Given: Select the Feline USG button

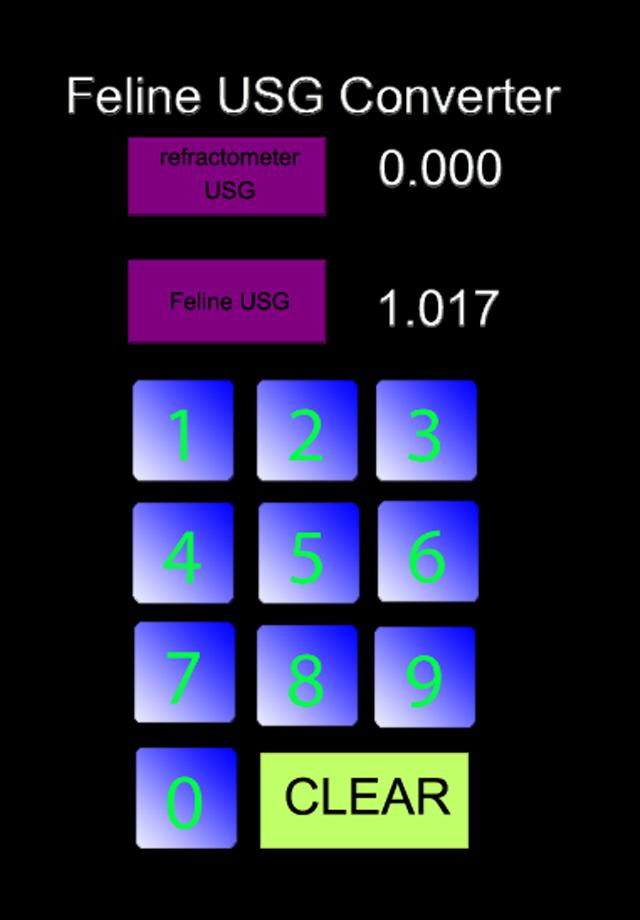Looking at the screenshot, I should (227, 301).
